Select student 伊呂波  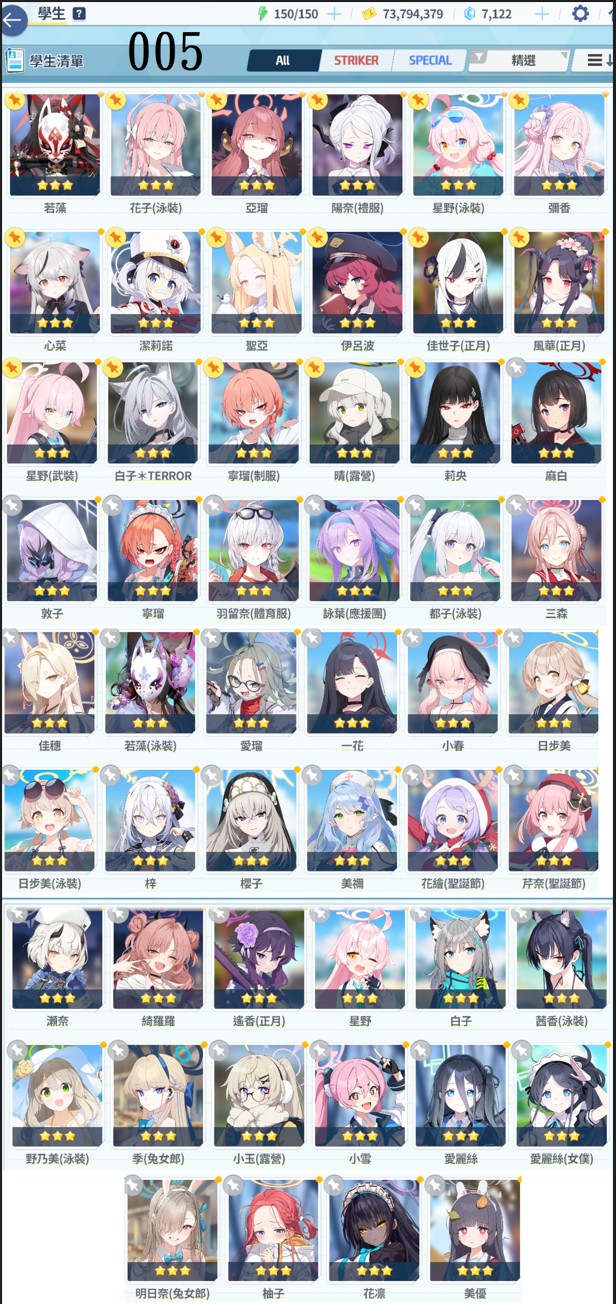[357, 282]
